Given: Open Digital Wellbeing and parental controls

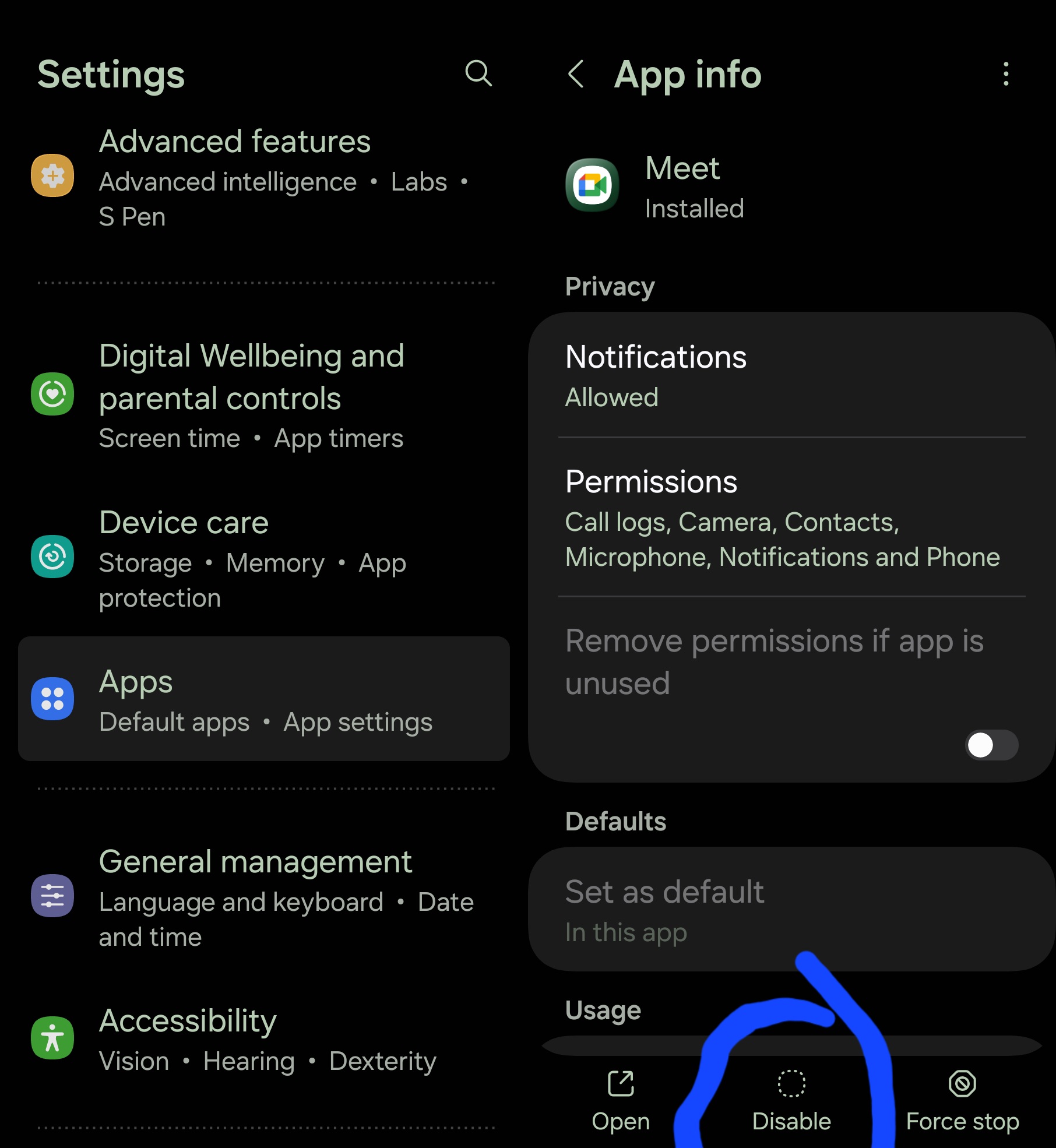Looking at the screenshot, I should tap(262, 395).
